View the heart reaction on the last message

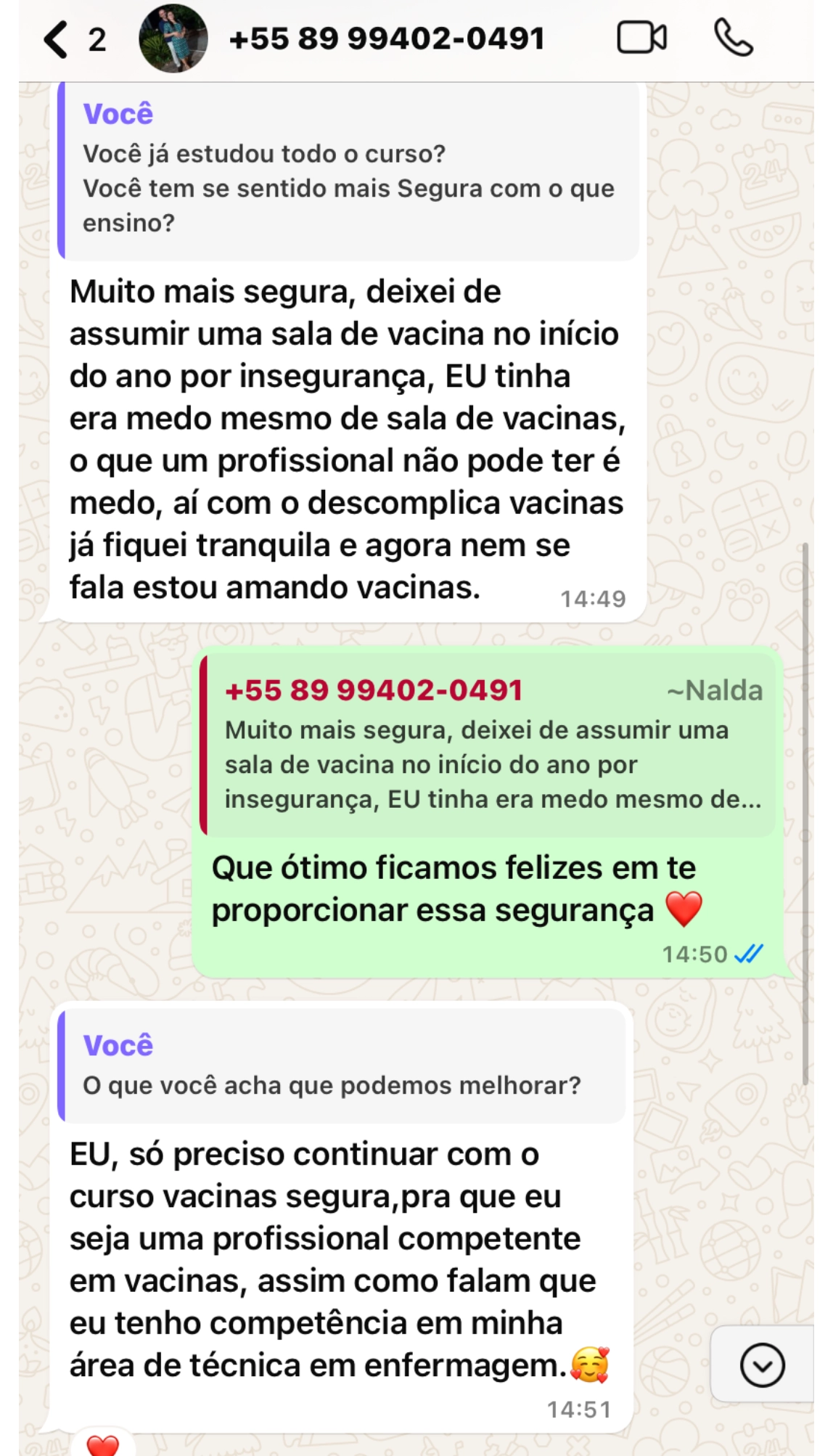pyautogui.click(x=102, y=1444)
